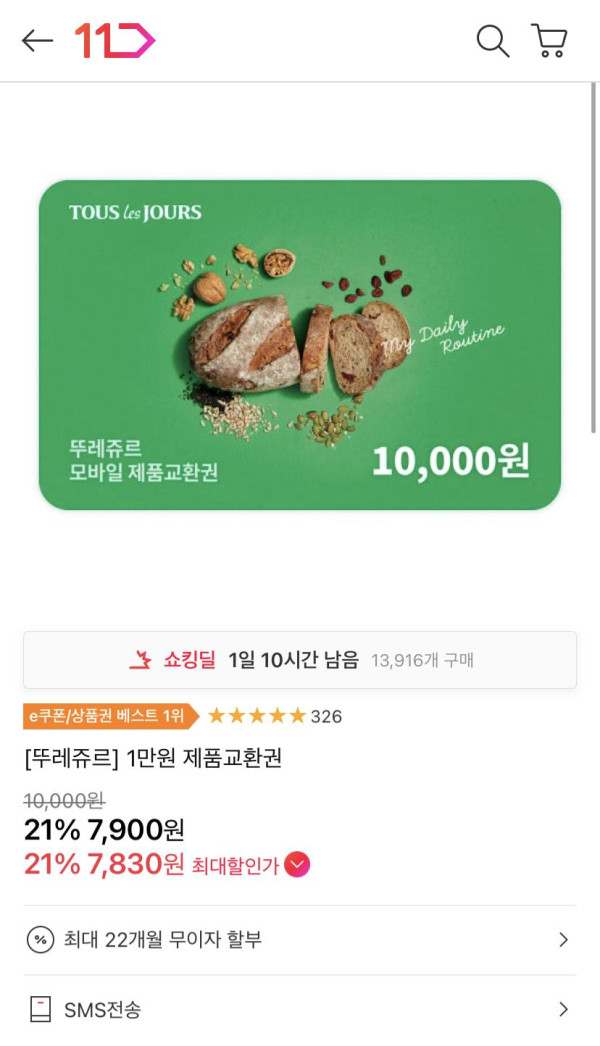Open the shopping cart
This screenshot has height=1046, width=600.
click(549, 41)
